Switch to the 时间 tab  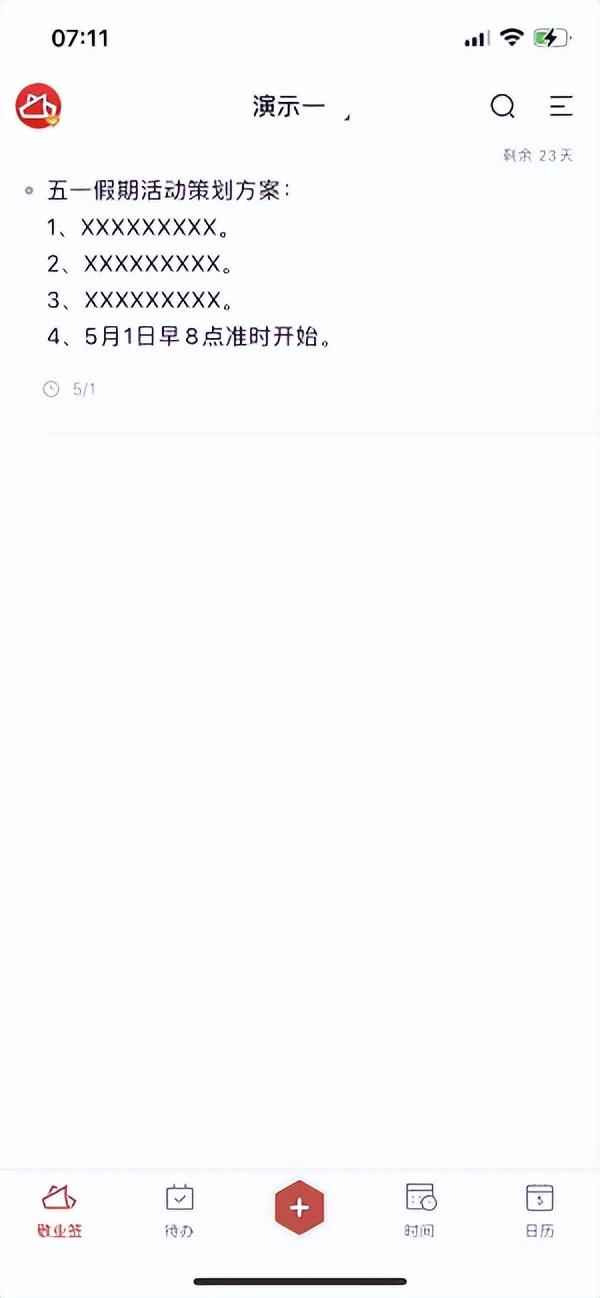click(420, 1210)
